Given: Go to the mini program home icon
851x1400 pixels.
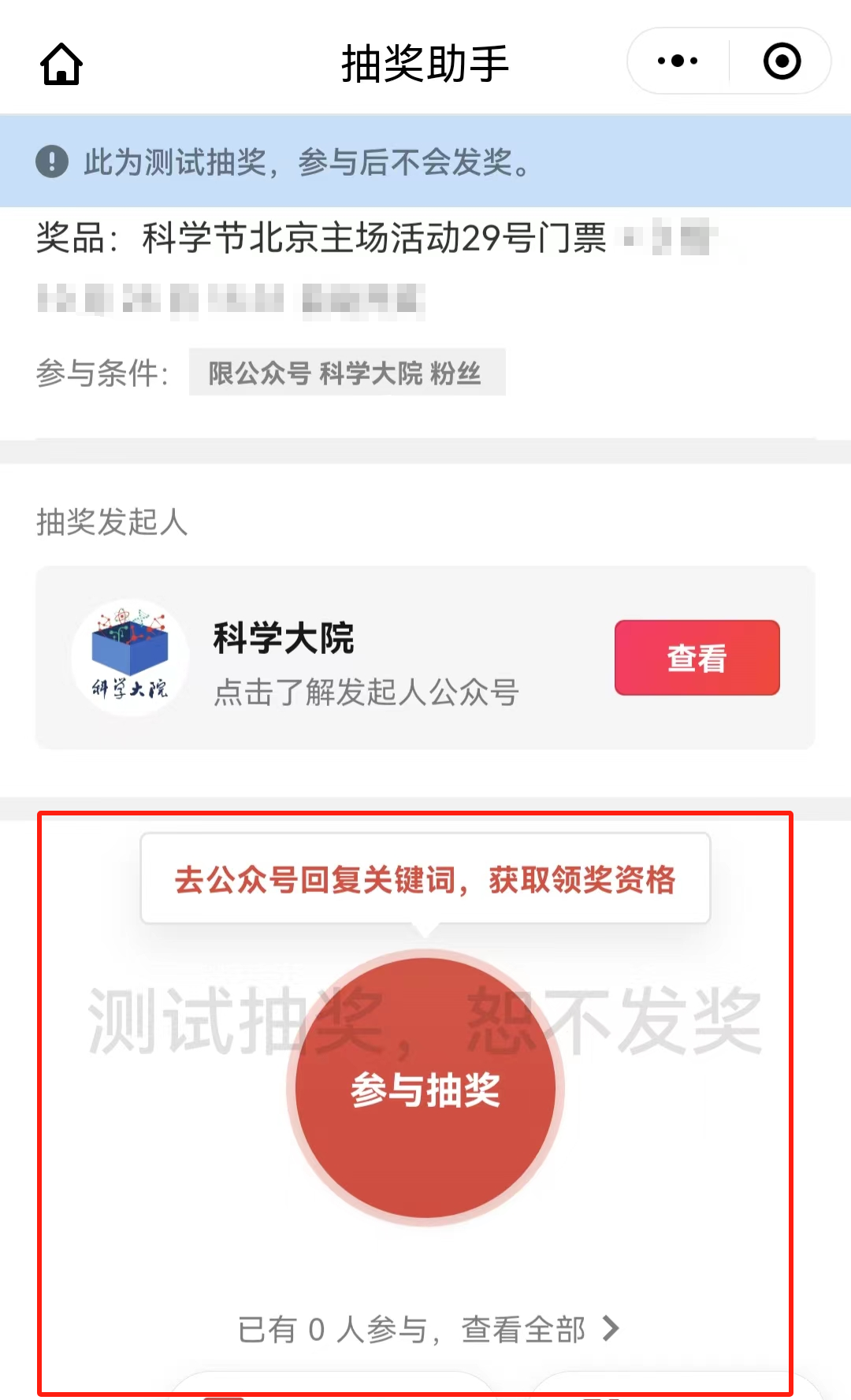Looking at the screenshot, I should (61, 63).
